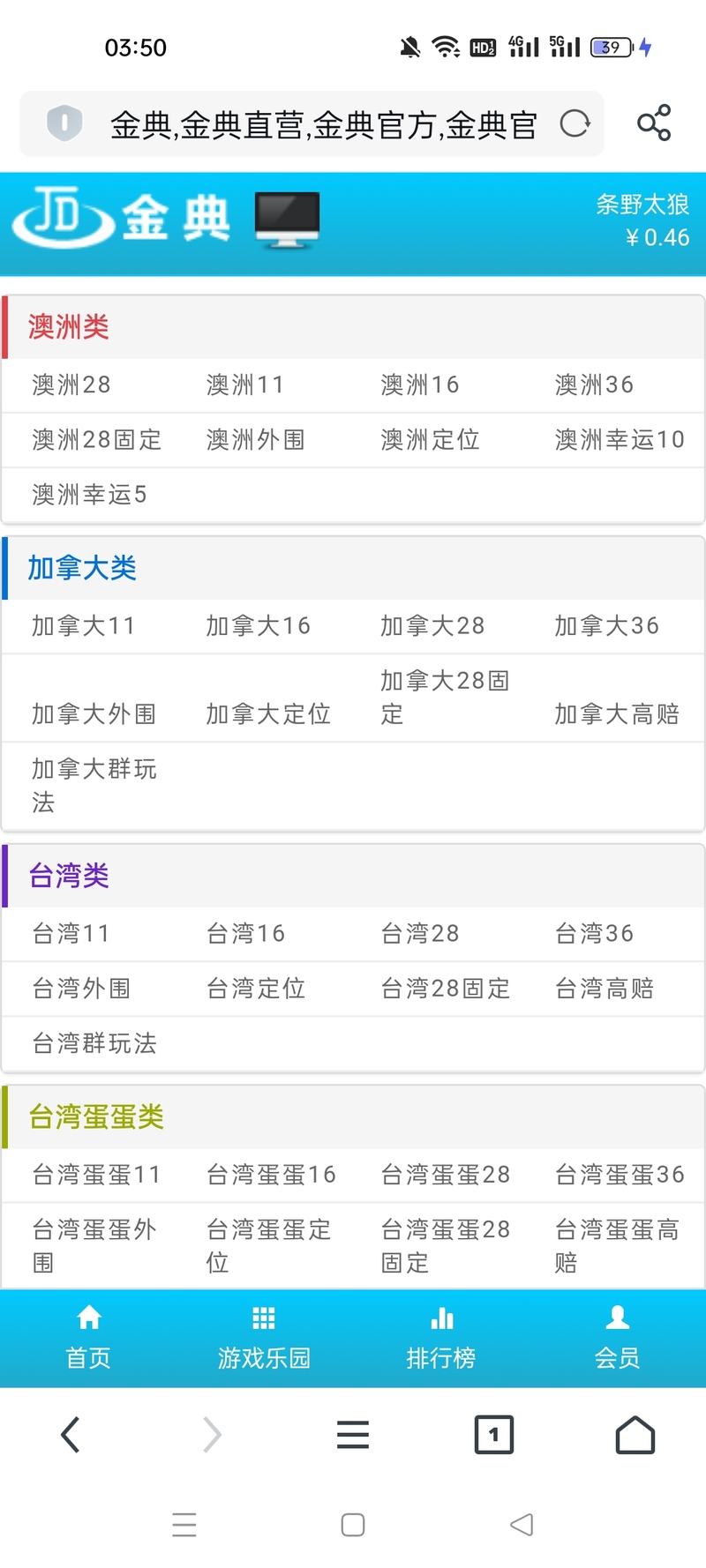
Task: Switch to the 会员 tab
Action: 617,1338
